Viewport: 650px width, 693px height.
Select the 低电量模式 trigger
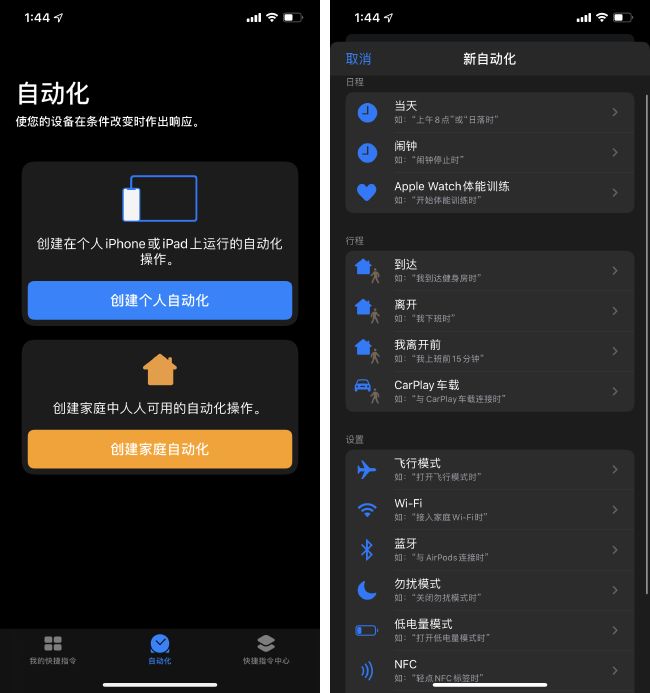(490, 630)
